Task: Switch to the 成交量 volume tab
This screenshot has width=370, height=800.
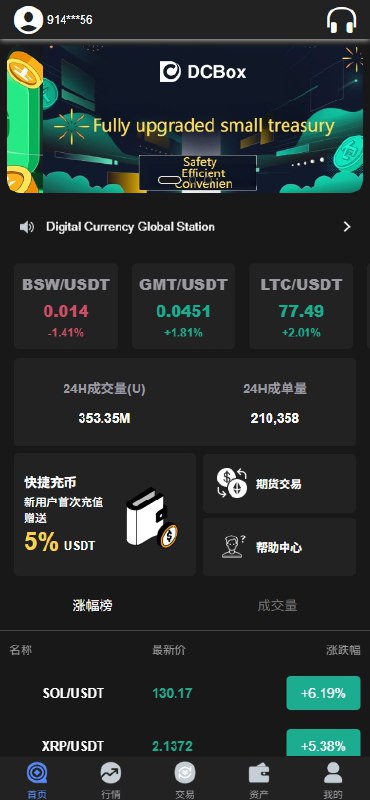Action: 277,606
